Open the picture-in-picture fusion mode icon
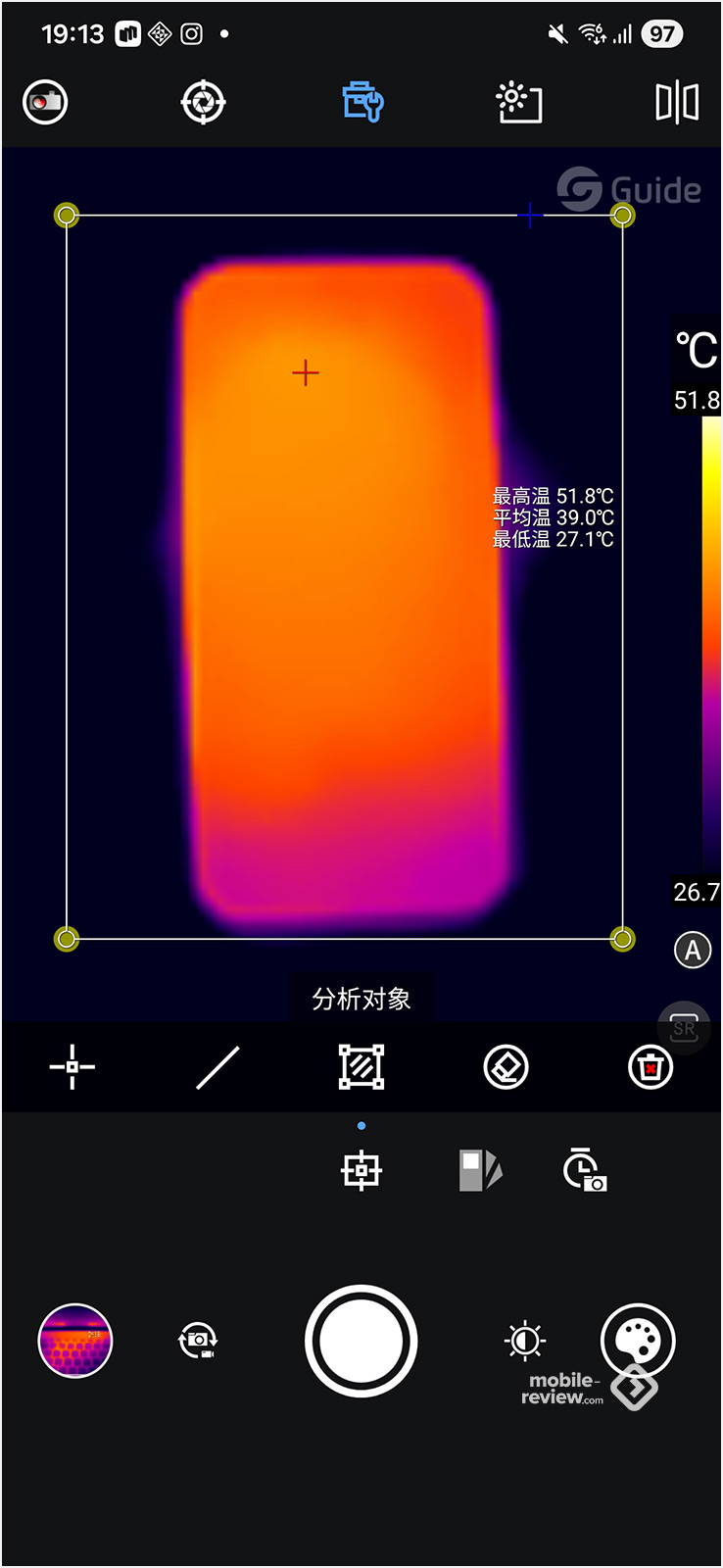Viewport: 723px width, 1568px height. 480,1170
